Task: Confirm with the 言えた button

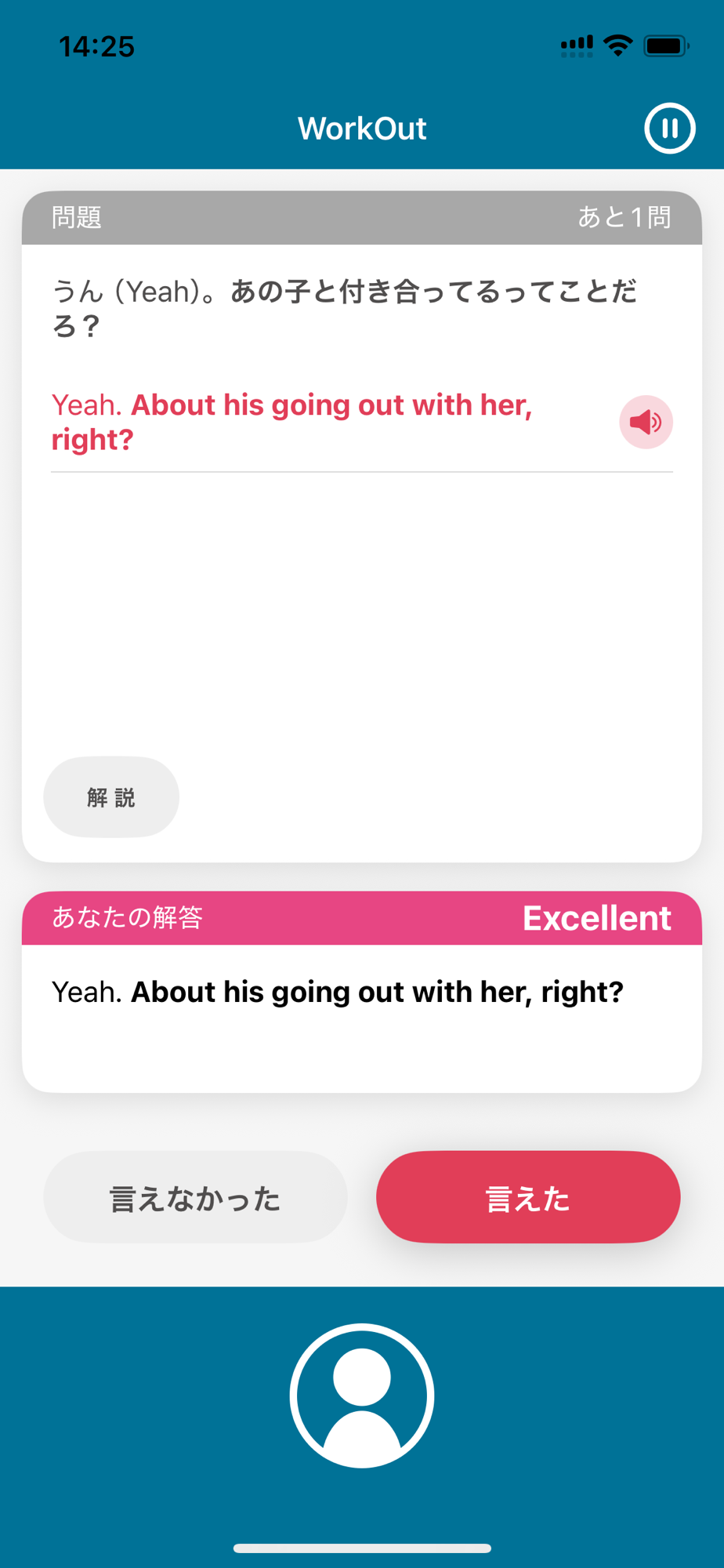Action: click(528, 1197)
